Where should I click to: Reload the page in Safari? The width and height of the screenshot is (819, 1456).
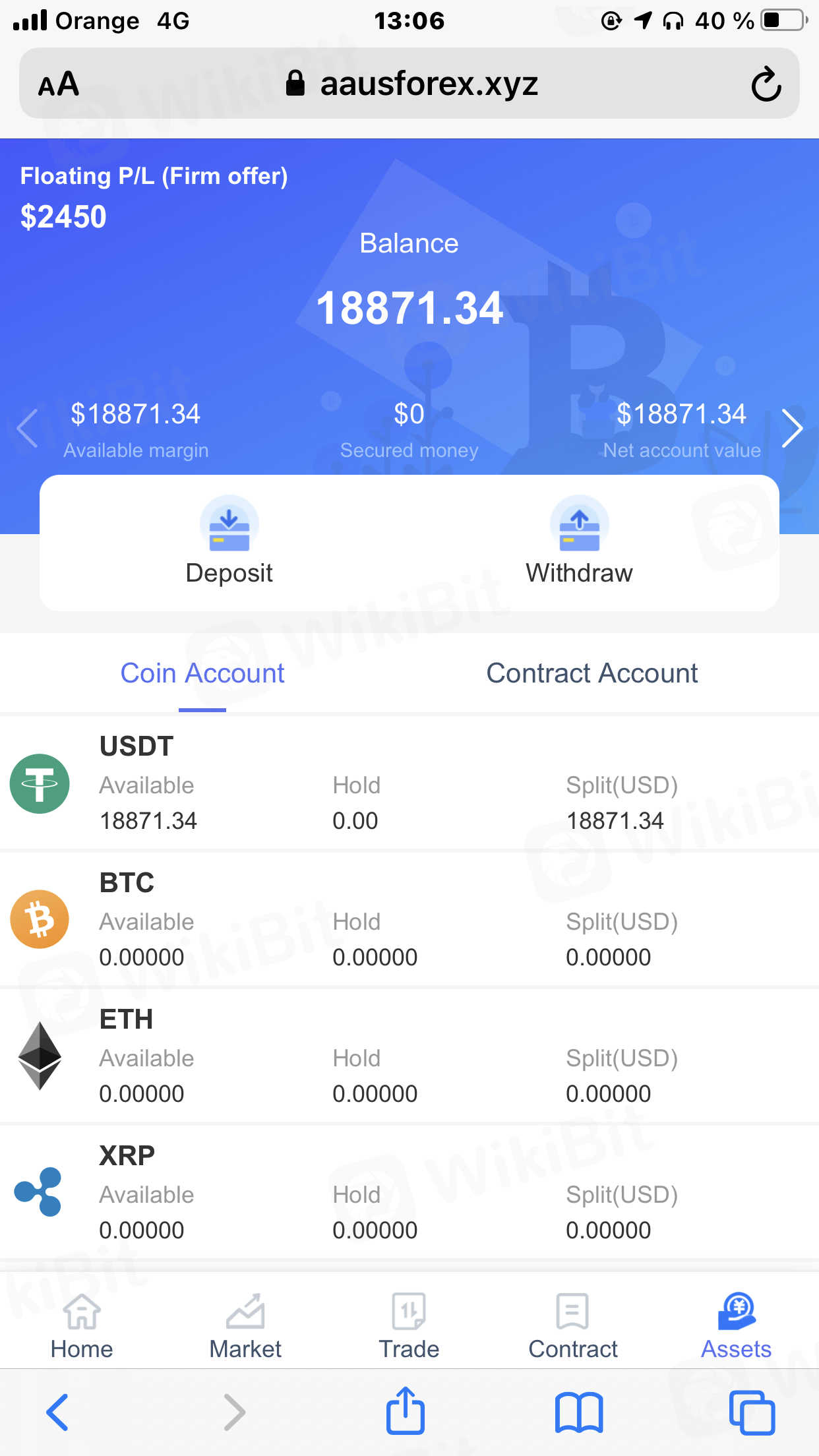click(766, 84)
